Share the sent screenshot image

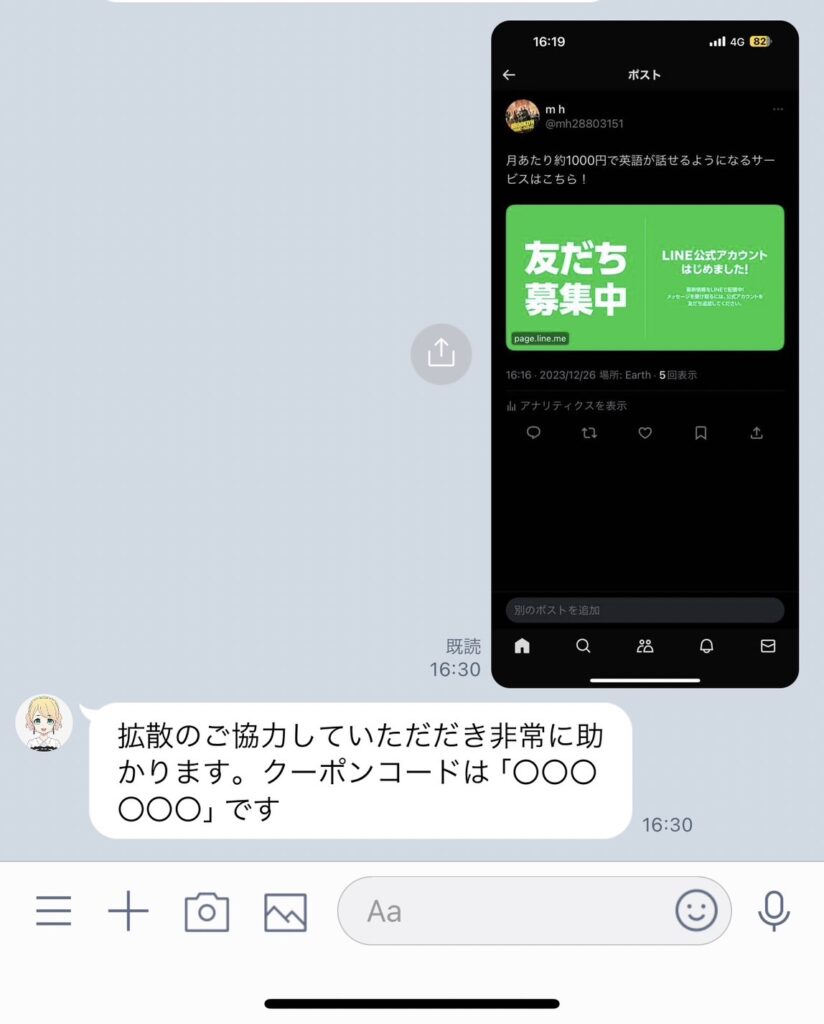click(x=441, y=353)
